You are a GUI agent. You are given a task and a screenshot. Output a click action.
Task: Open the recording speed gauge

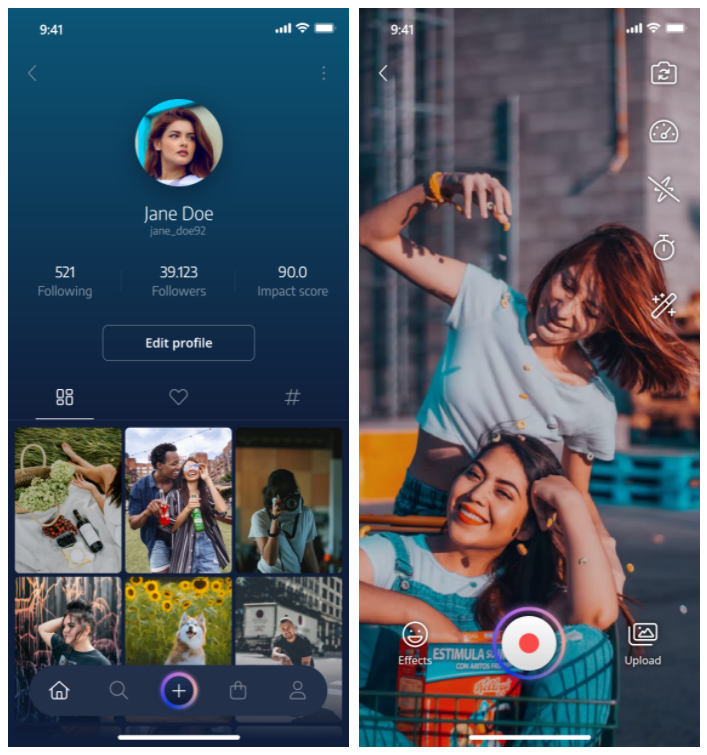tap(664, 131)
